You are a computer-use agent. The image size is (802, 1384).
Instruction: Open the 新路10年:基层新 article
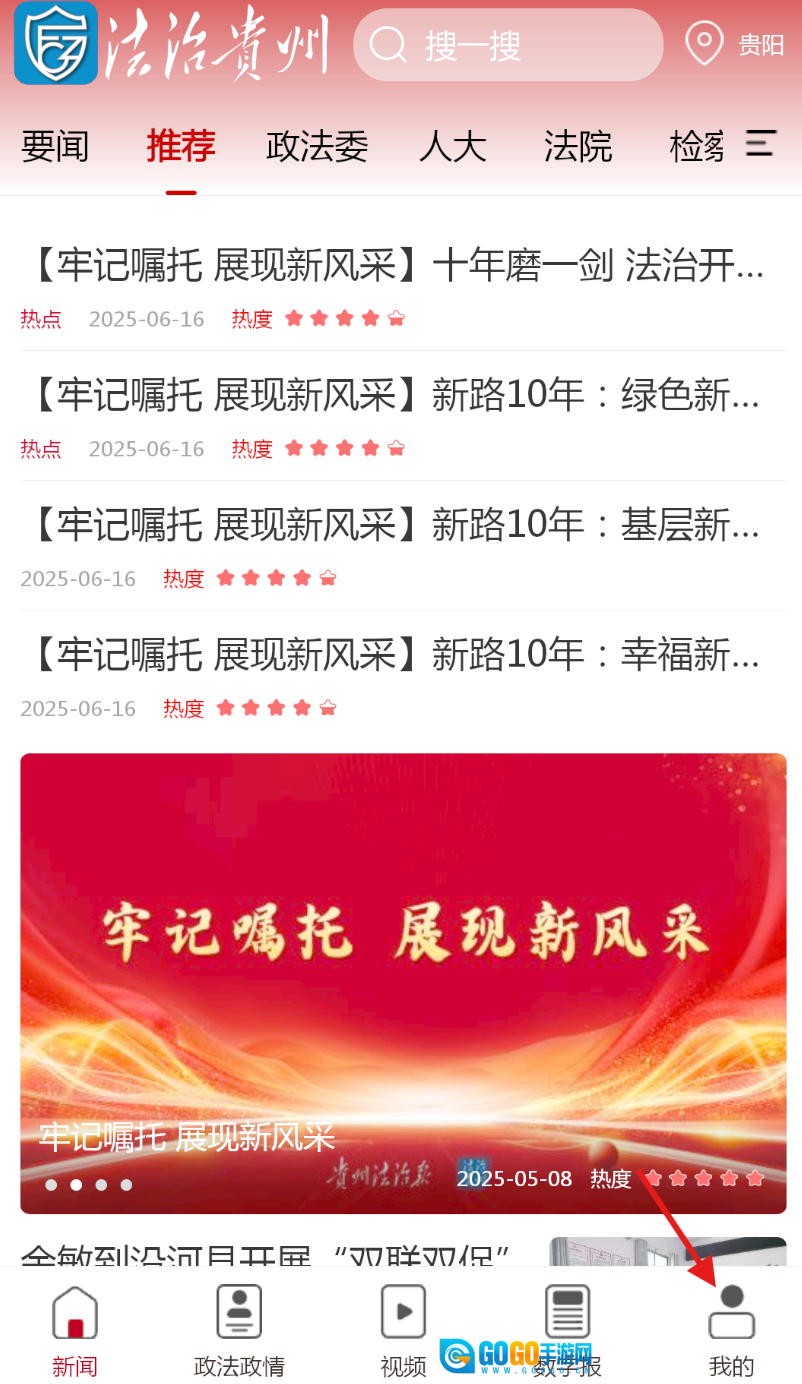coord(392,525)
